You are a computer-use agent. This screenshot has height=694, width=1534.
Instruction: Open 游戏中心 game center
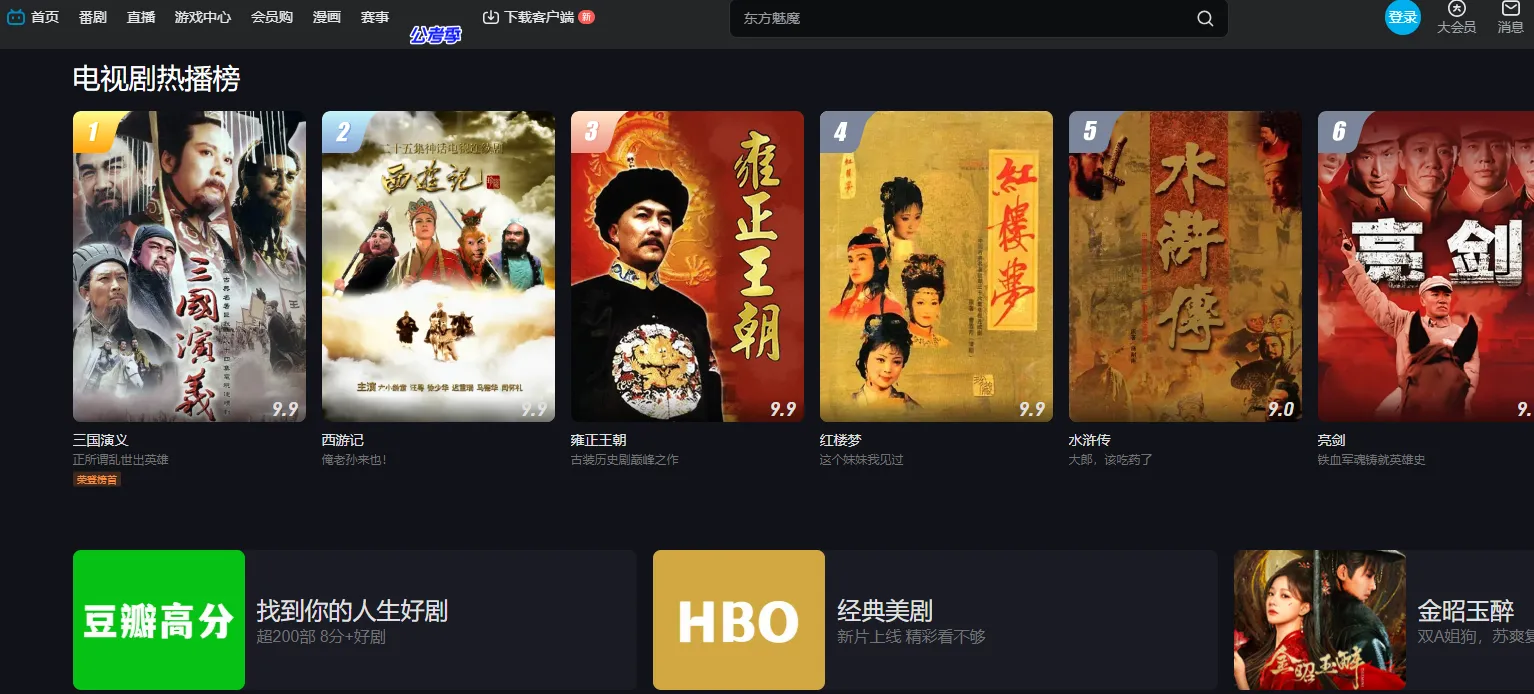coord(203,17)
